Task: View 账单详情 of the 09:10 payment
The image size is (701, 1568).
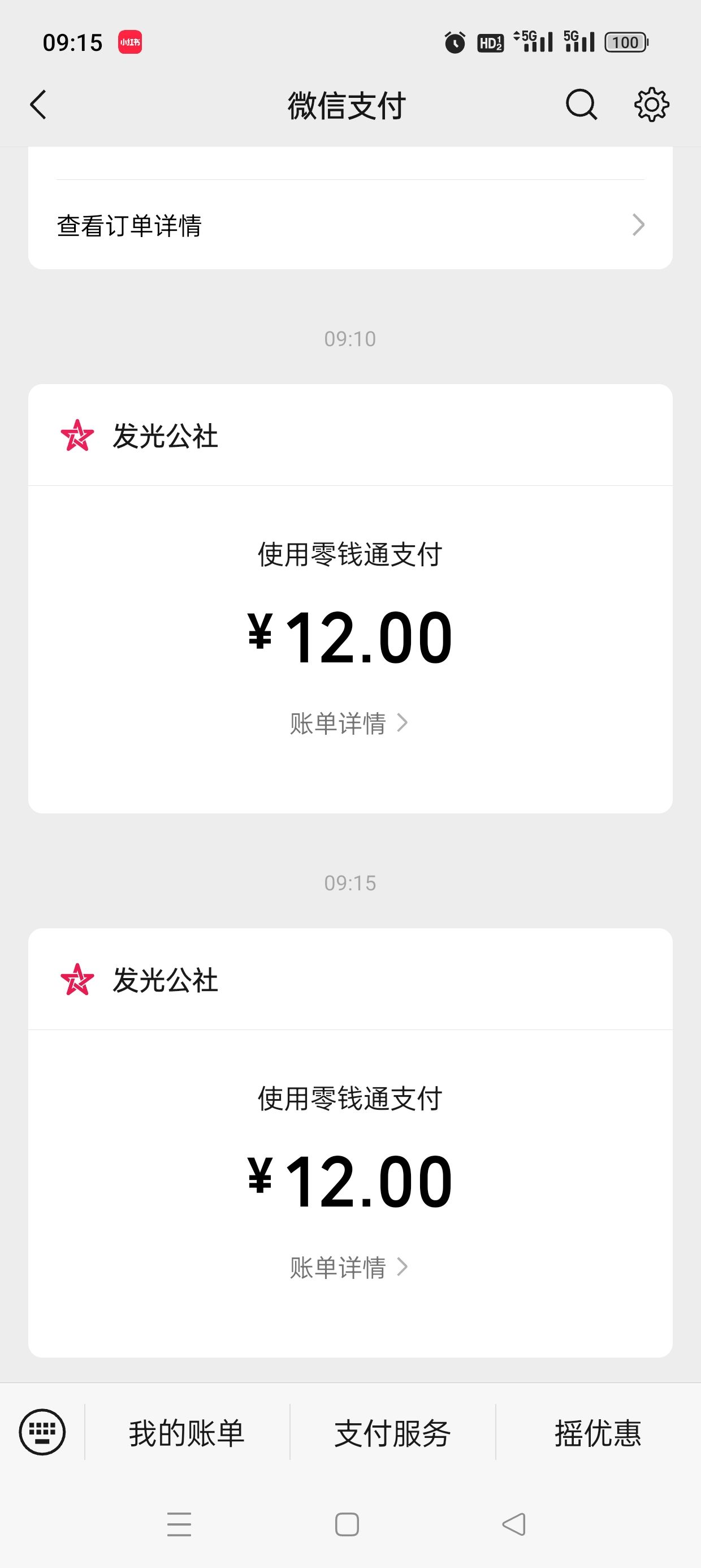Action: pos(349,723)
